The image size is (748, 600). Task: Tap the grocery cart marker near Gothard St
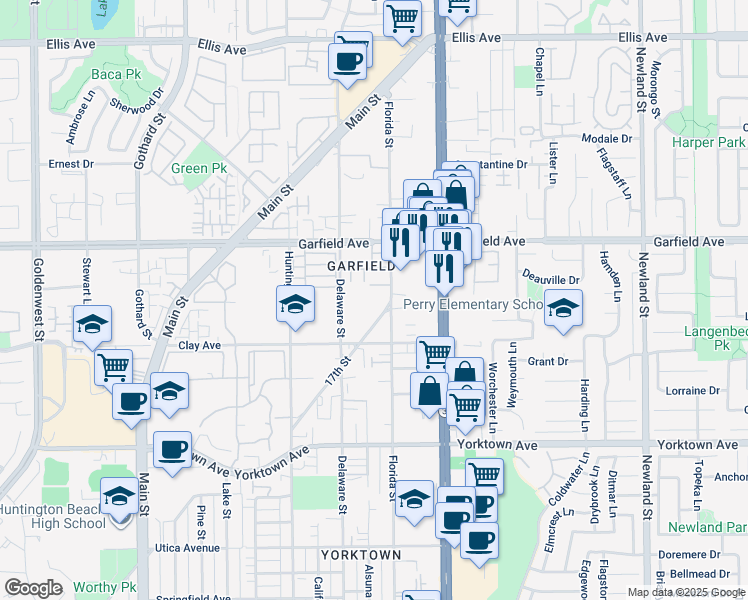(114, 366)
